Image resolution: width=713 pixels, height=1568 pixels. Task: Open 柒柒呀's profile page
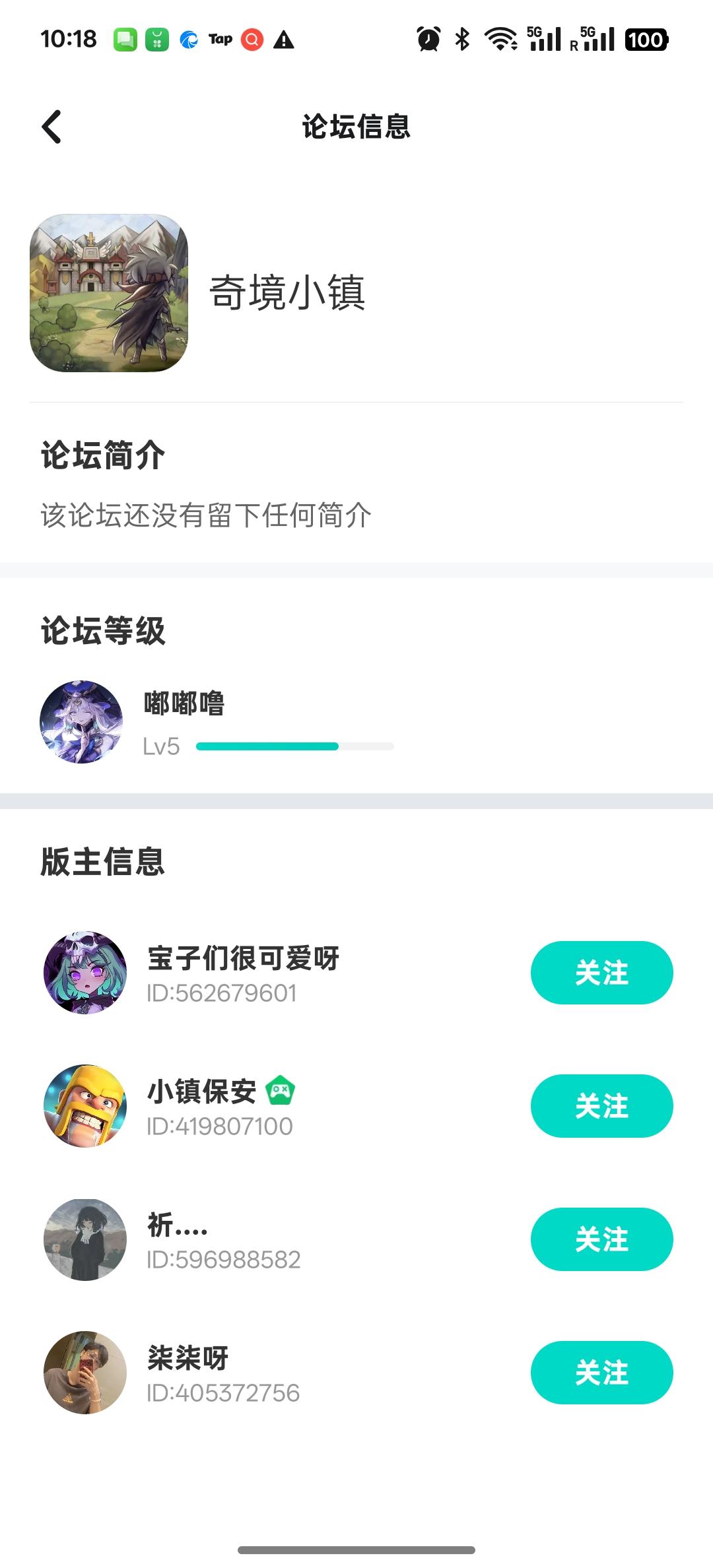point(85,1373)
